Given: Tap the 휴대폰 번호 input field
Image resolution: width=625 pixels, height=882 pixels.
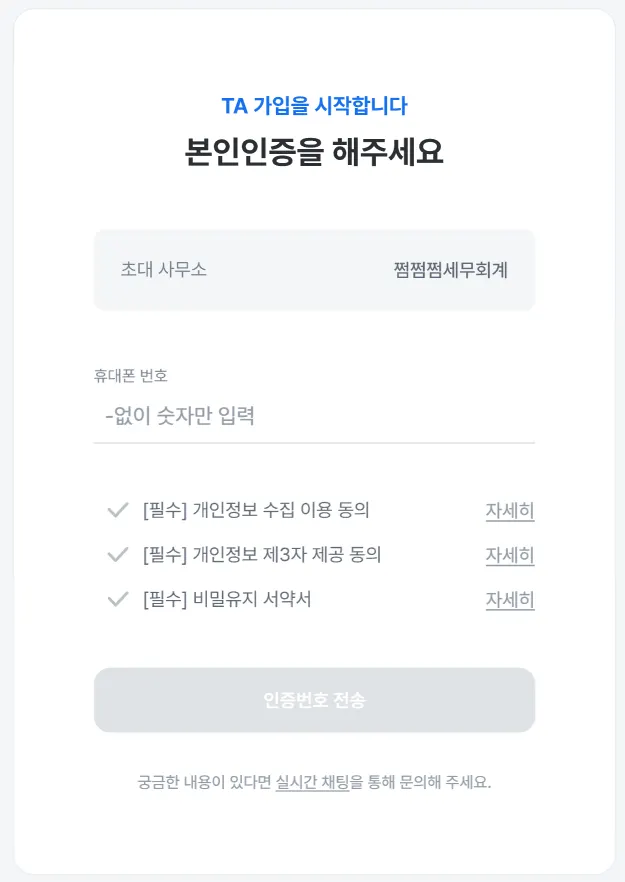Looking at the screenshot, I should [314, 416].
